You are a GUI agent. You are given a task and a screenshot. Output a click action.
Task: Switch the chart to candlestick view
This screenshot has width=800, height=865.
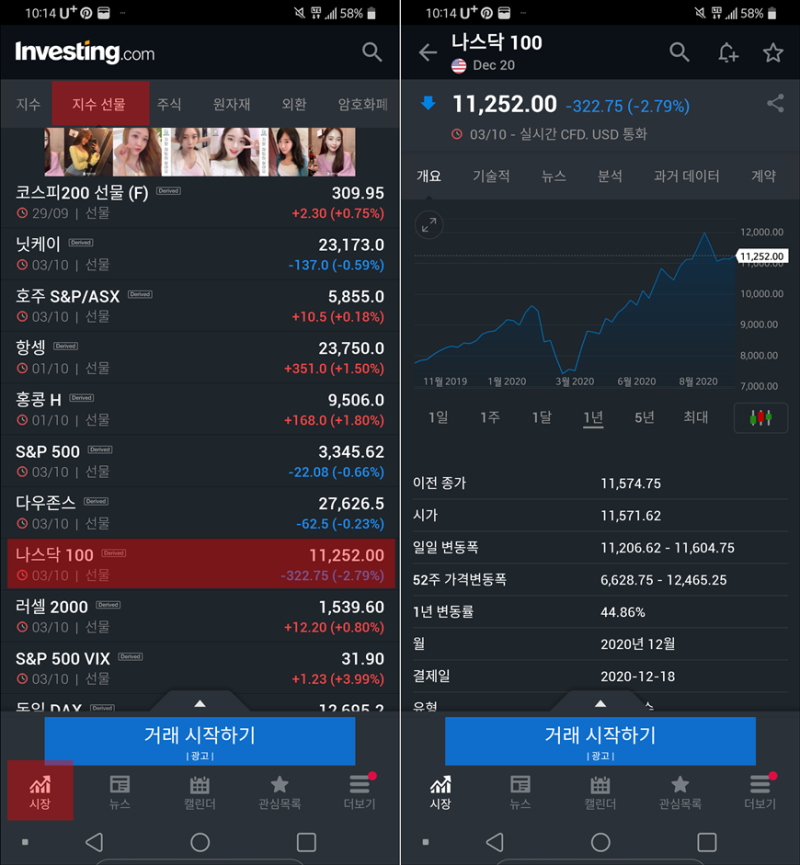(x=760, y=418)
